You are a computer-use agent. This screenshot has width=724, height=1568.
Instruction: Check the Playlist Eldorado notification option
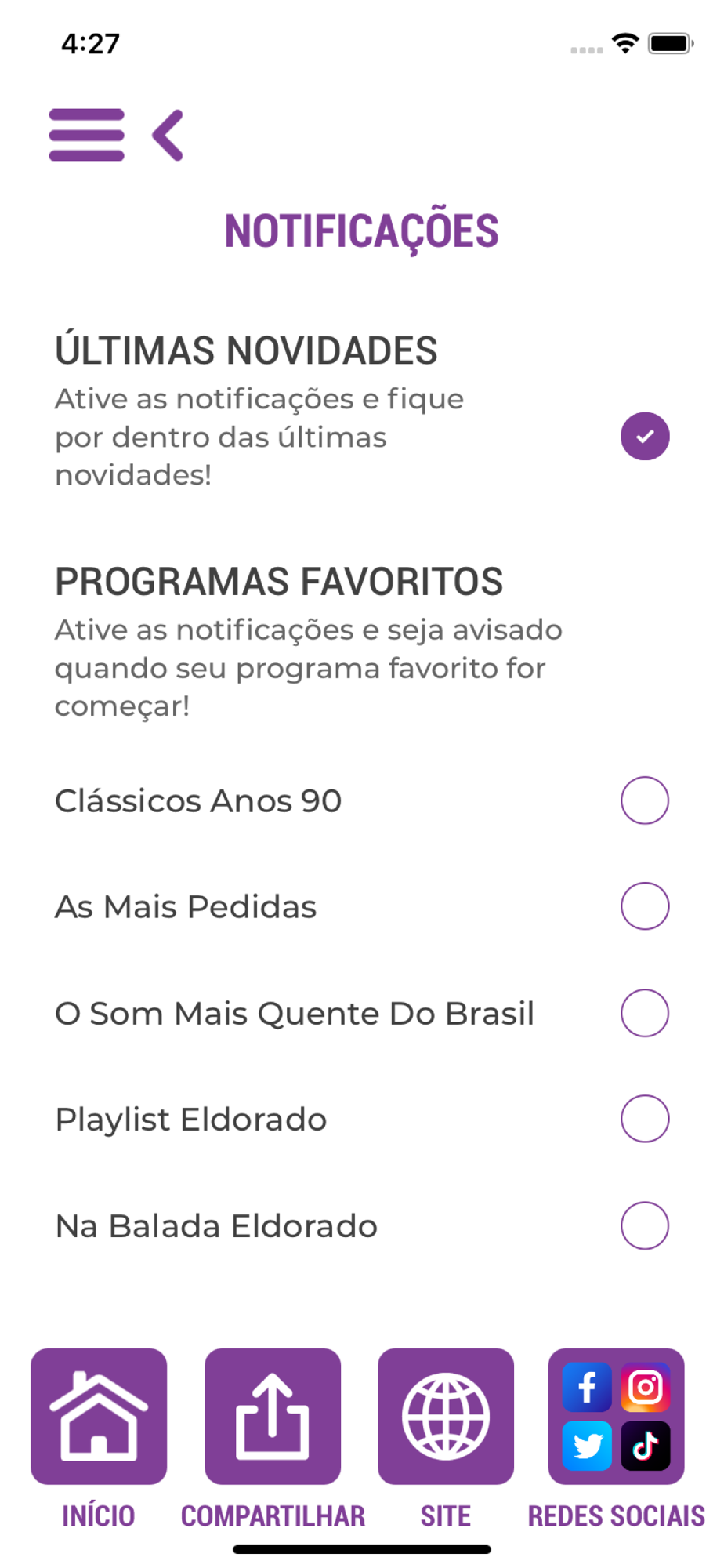point(644,1119)
